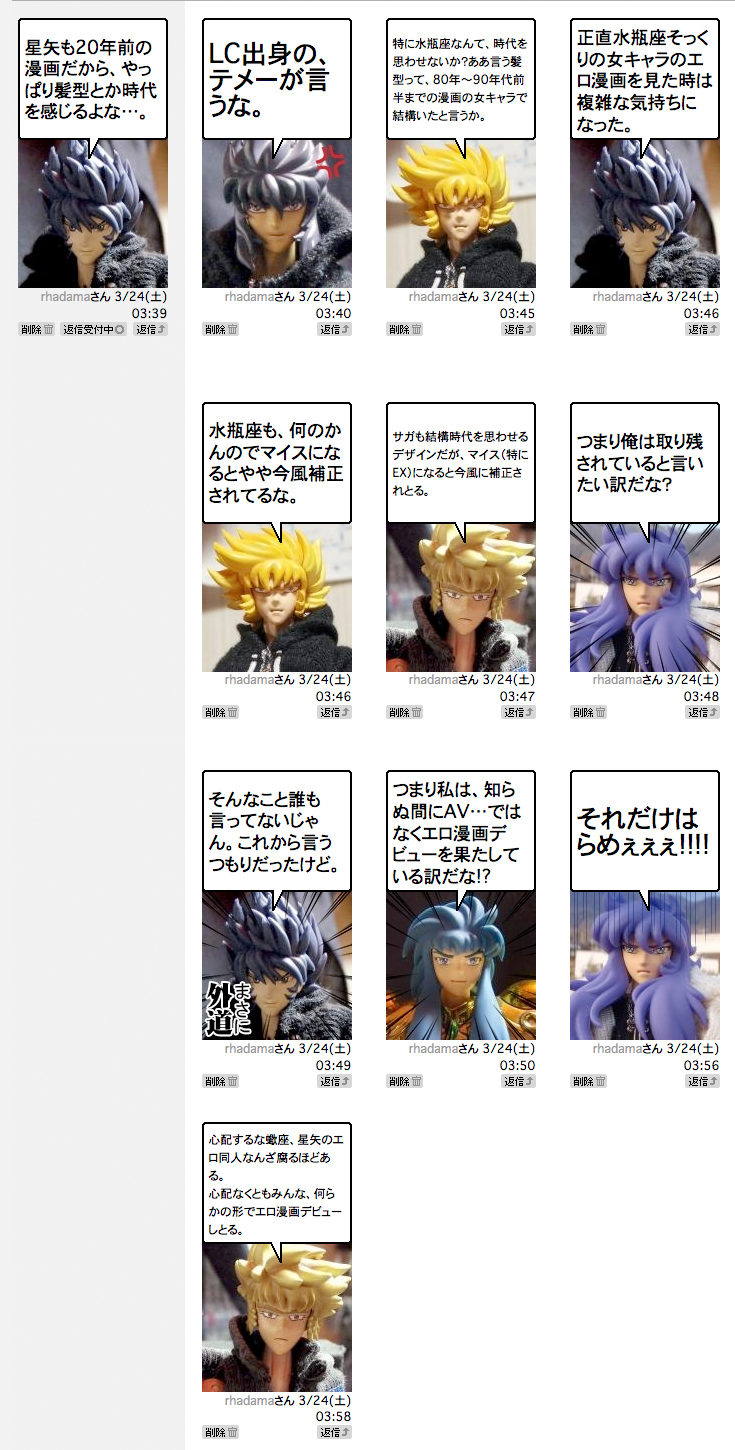Reply to the 03:40 LC出身の post
735x1450 pixels.
click(335, 329)
